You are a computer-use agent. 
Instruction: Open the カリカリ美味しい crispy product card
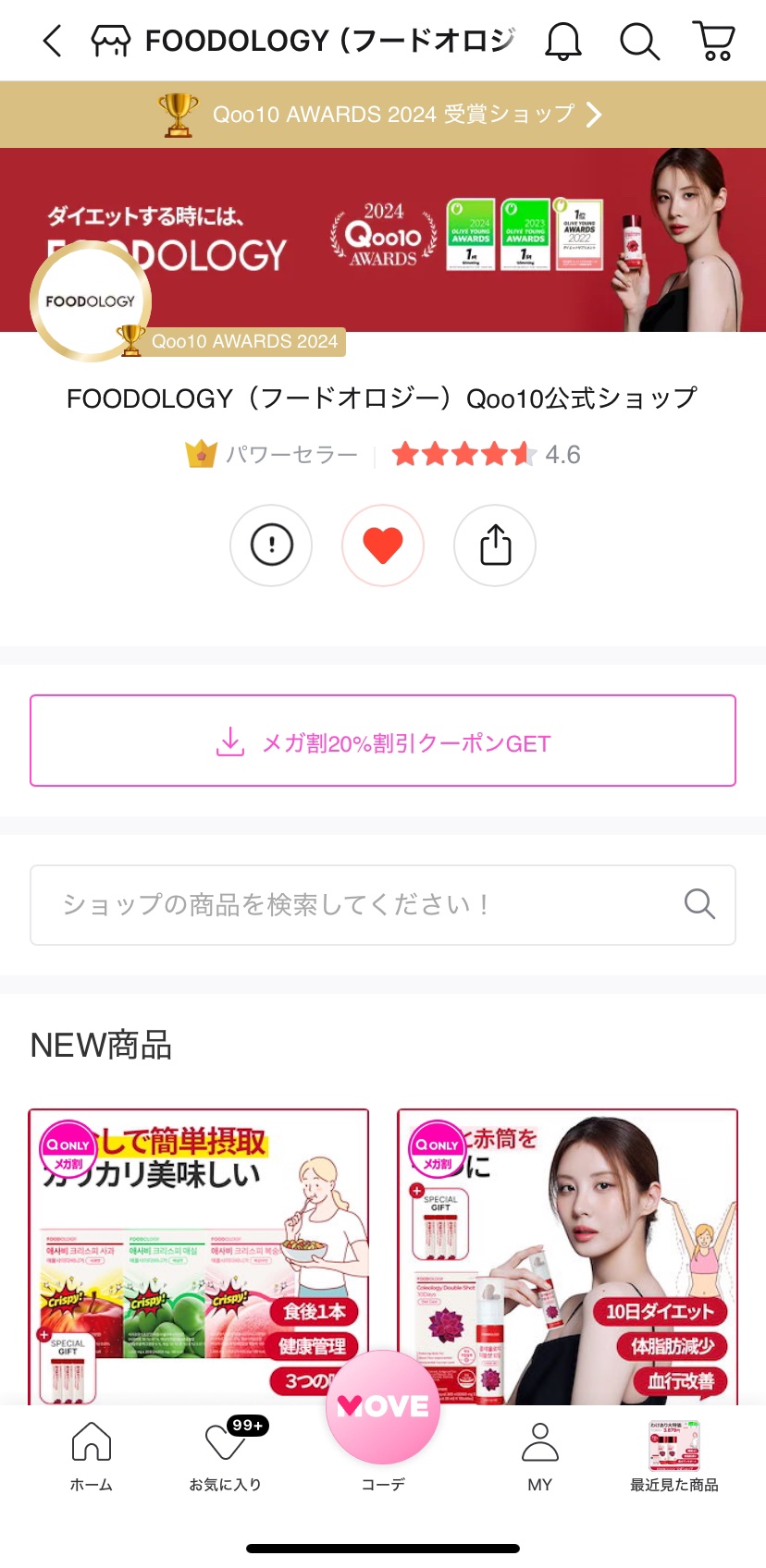199,1257
